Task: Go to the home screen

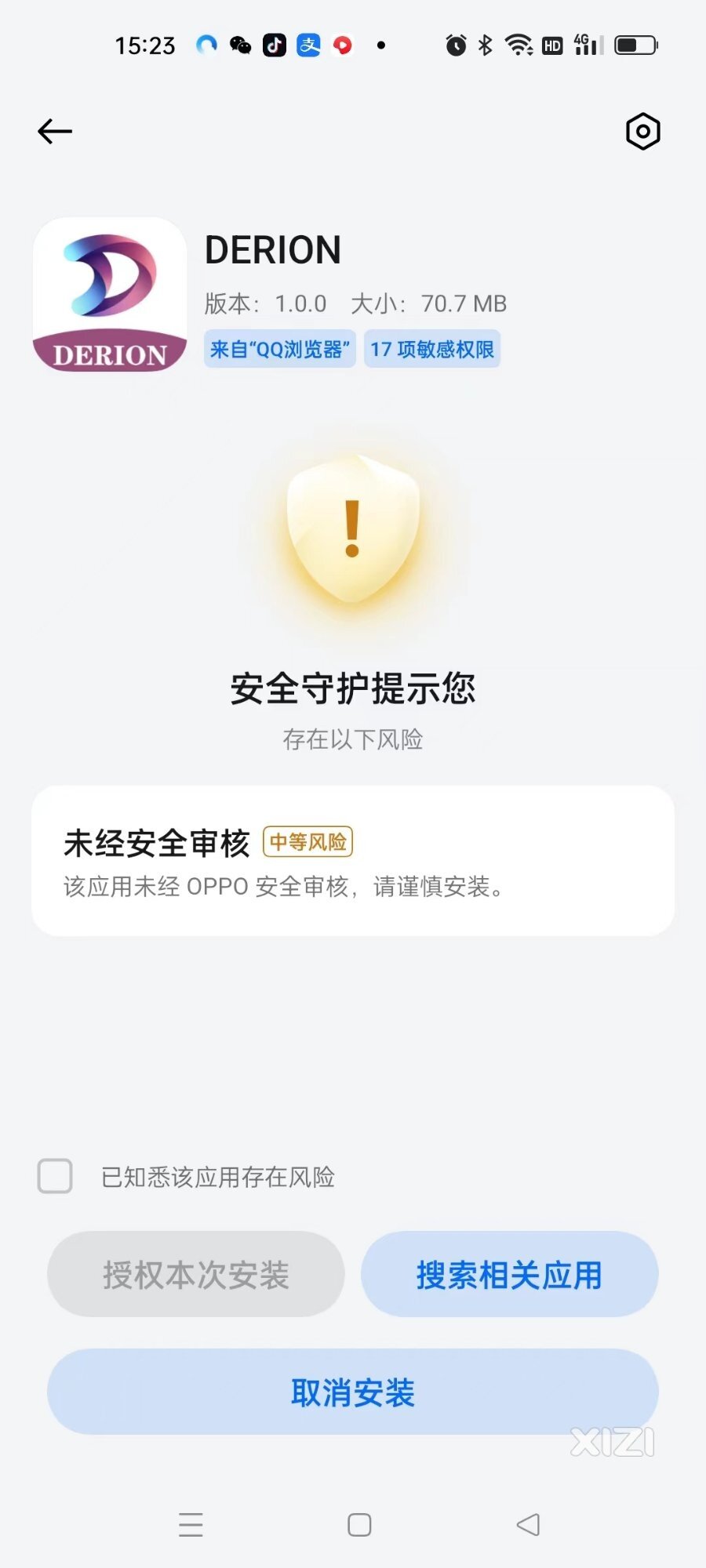Action: 359,1525
